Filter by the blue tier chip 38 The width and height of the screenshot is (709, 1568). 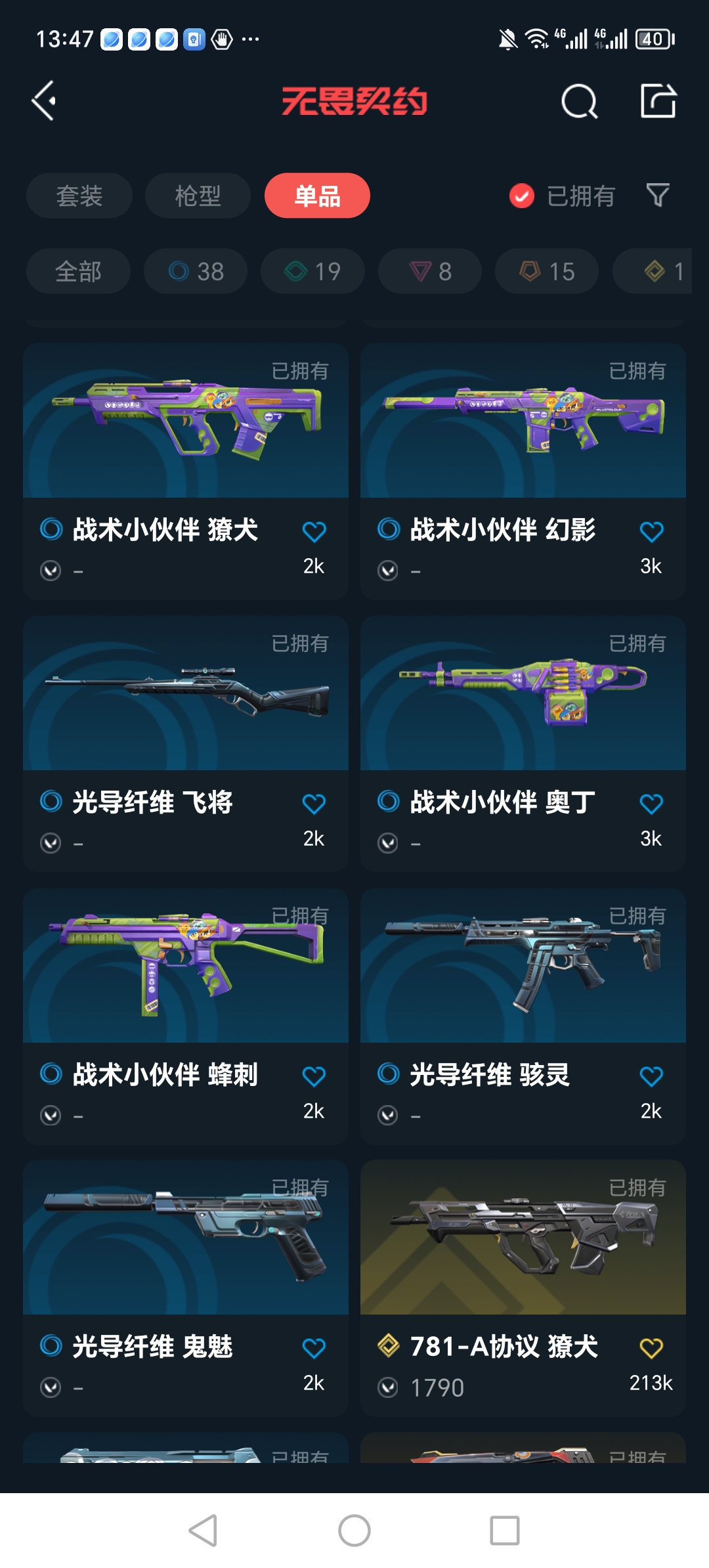click(196, 271)
